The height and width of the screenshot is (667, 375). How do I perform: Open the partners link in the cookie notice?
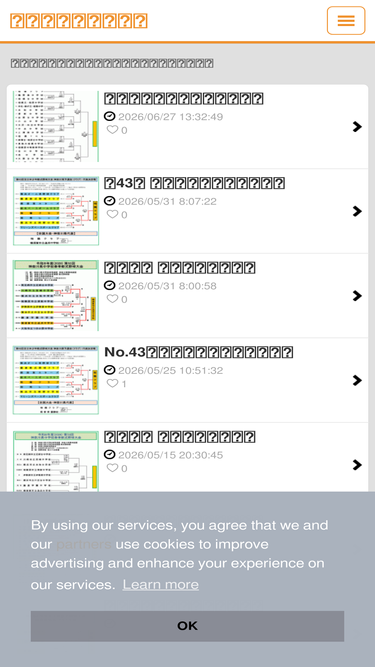click(84, 544)
